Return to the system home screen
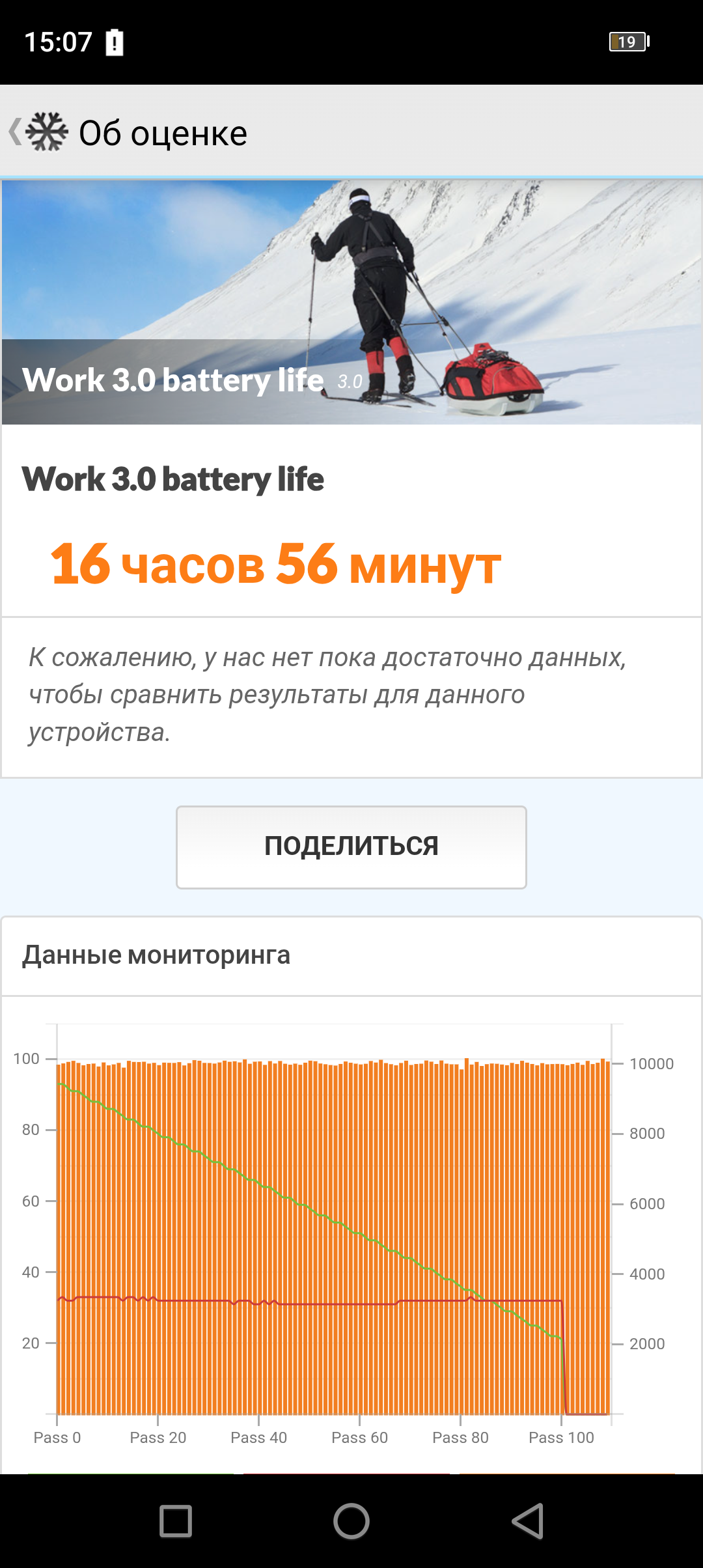This screenshot has width=703, height=1568. tap(351, 1521)
